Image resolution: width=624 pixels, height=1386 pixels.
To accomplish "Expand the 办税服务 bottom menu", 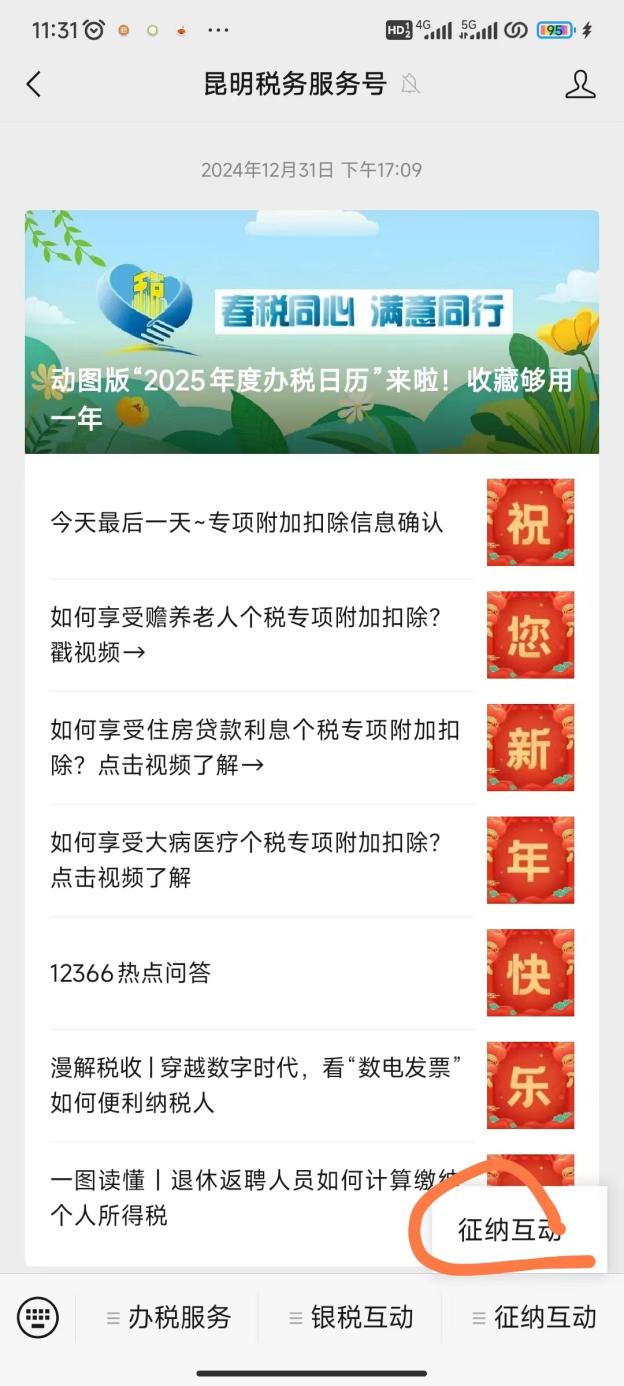I will click(168, 1317).
